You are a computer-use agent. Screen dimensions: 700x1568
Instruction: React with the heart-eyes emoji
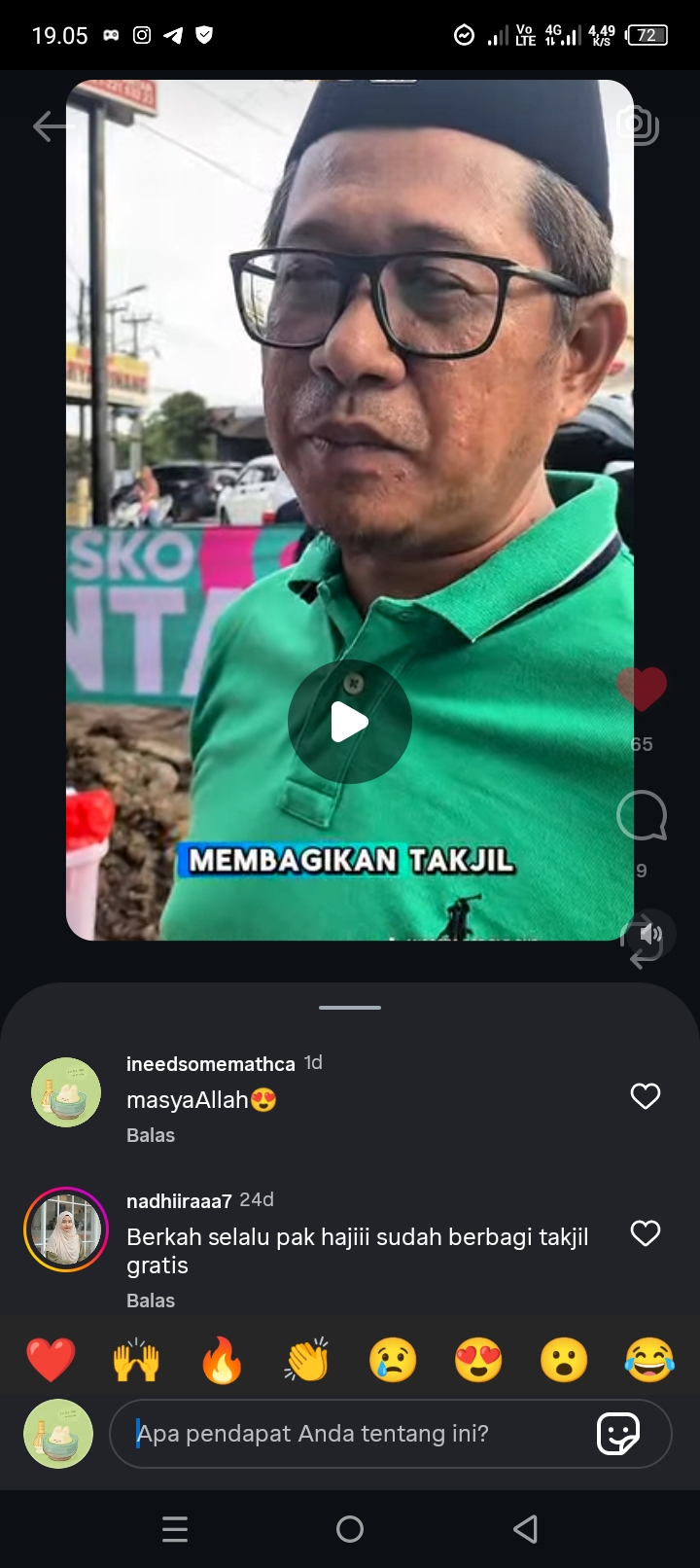(x=478, y=1360)
